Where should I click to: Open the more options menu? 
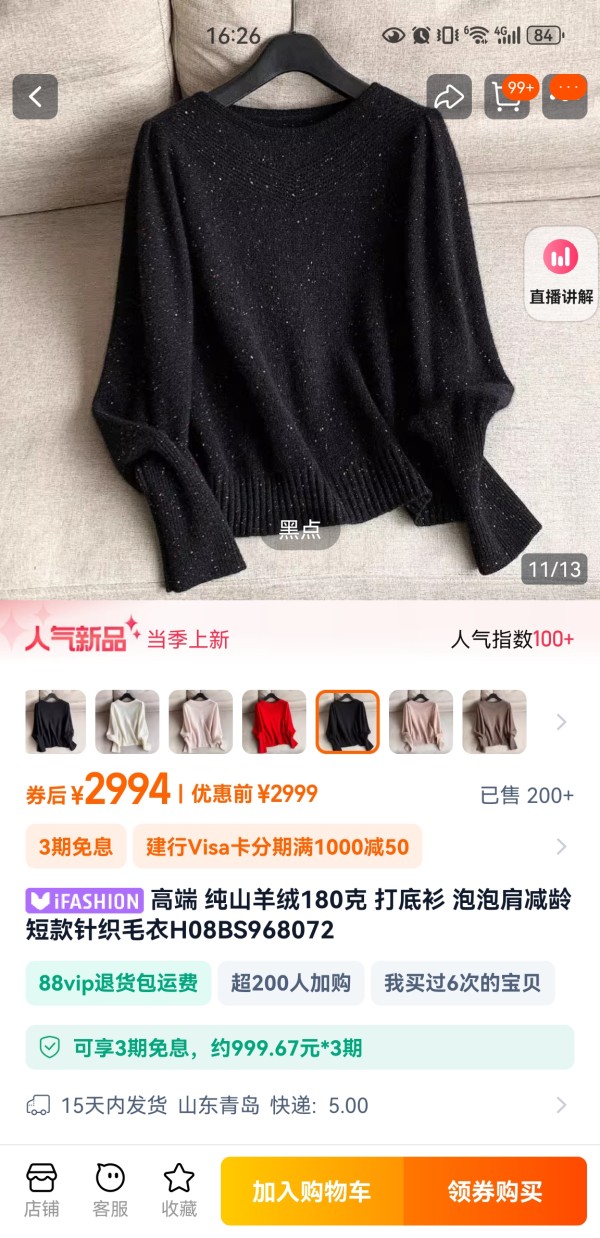click(x=565, y=97)
